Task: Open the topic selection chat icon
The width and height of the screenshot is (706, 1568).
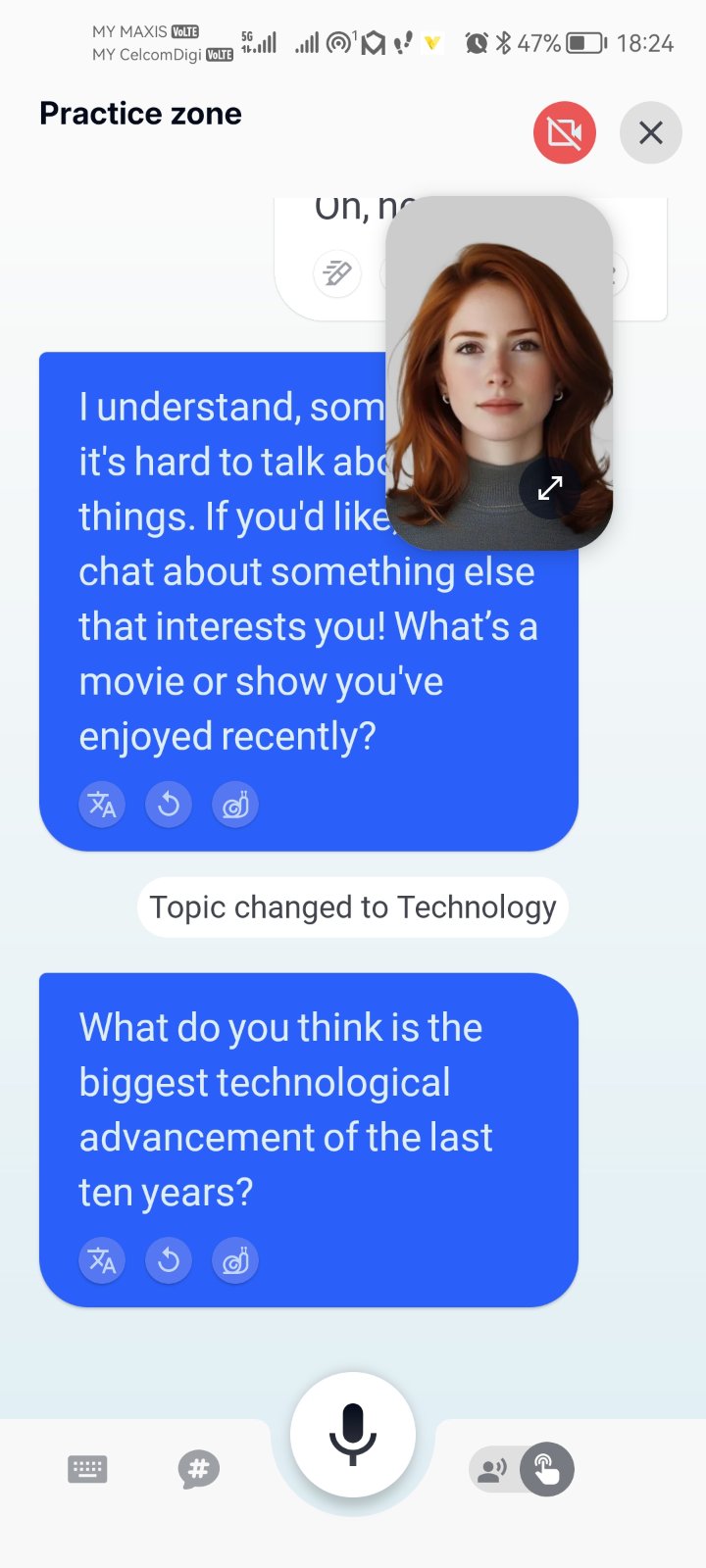Action: point(199,1469)
